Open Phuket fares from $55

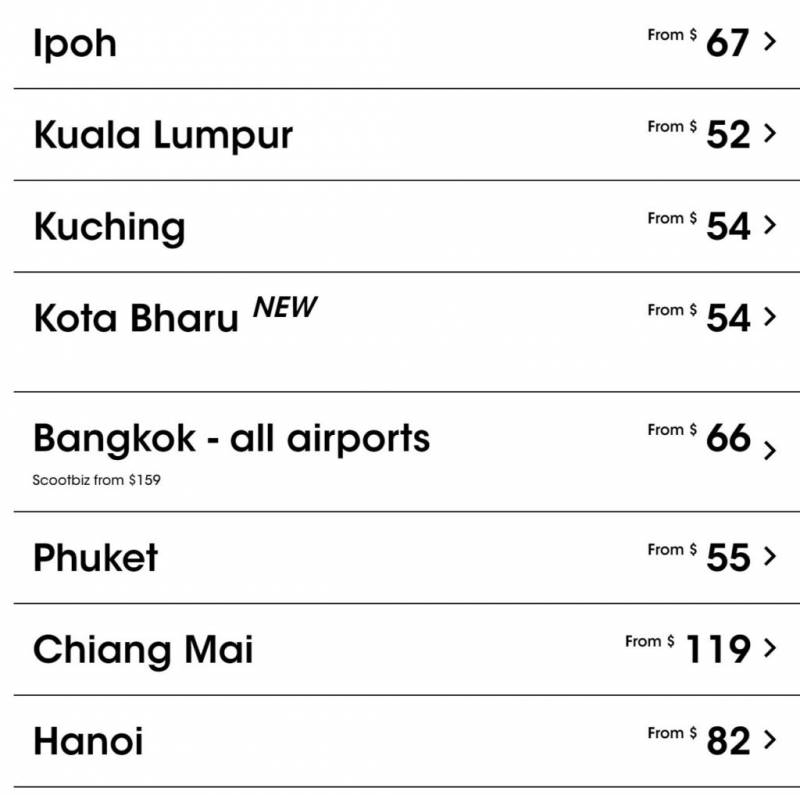pos(400,557)
